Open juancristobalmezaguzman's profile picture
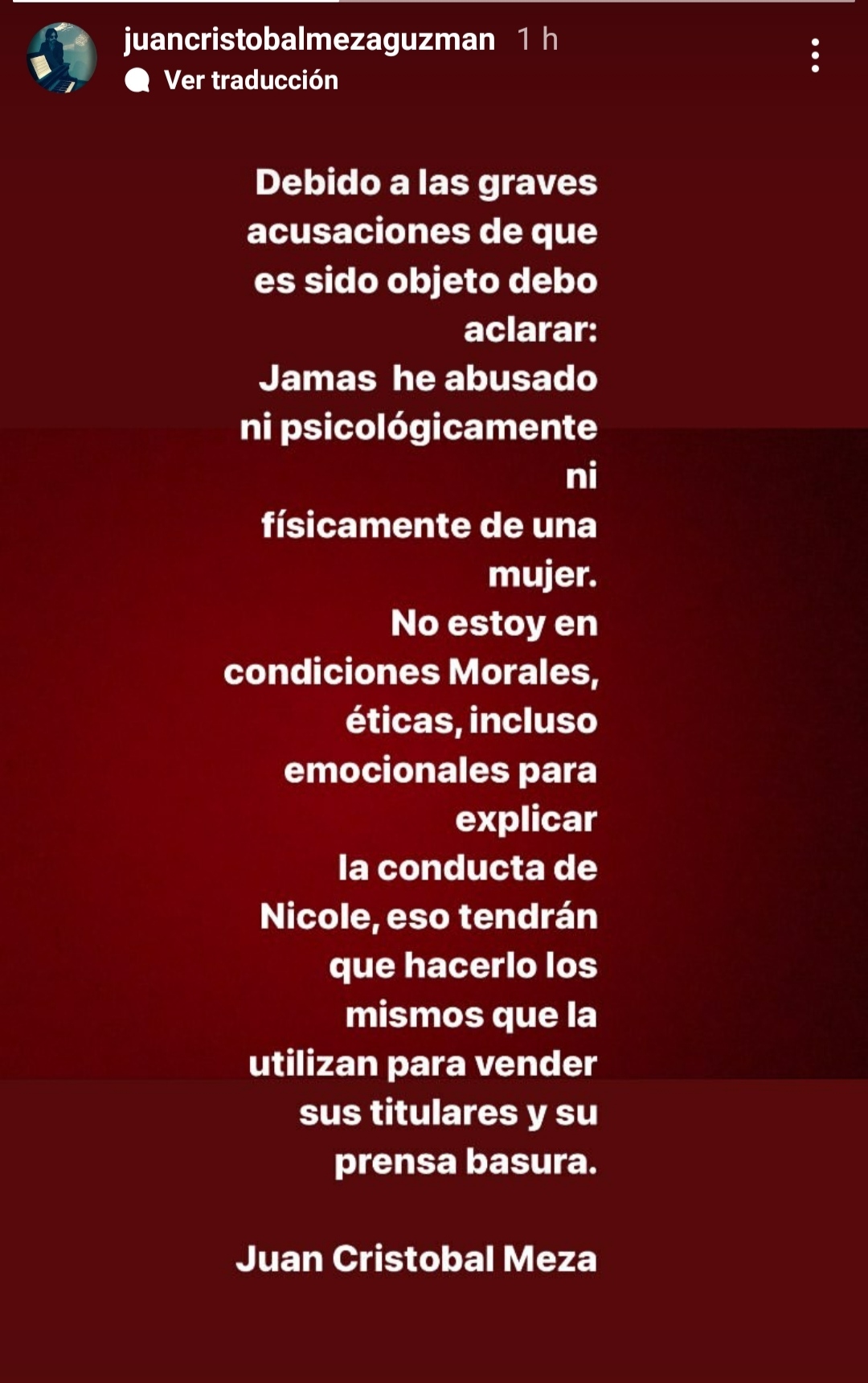868x1383 pixels. coord(62,58)
